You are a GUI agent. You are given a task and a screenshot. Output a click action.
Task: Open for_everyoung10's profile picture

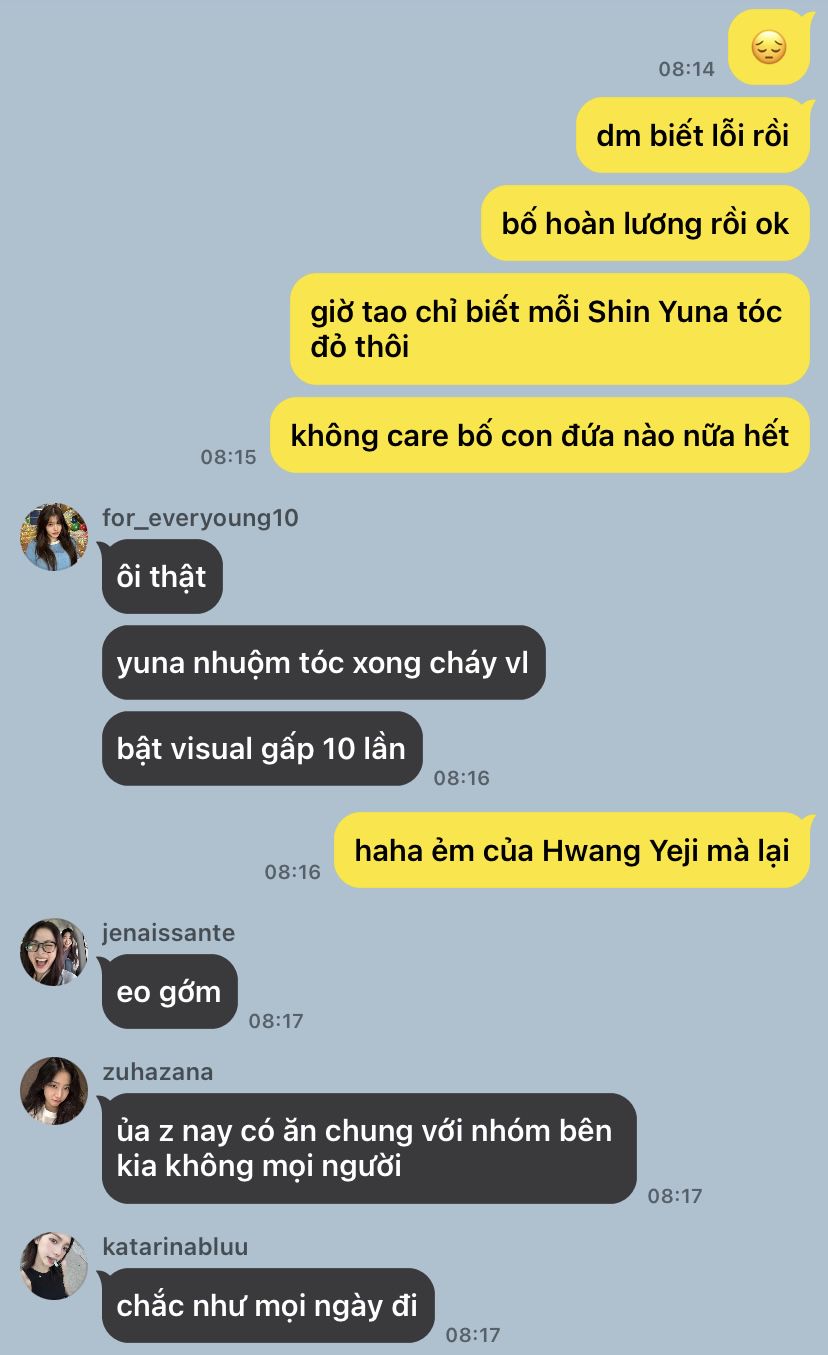tap(54, 537)
